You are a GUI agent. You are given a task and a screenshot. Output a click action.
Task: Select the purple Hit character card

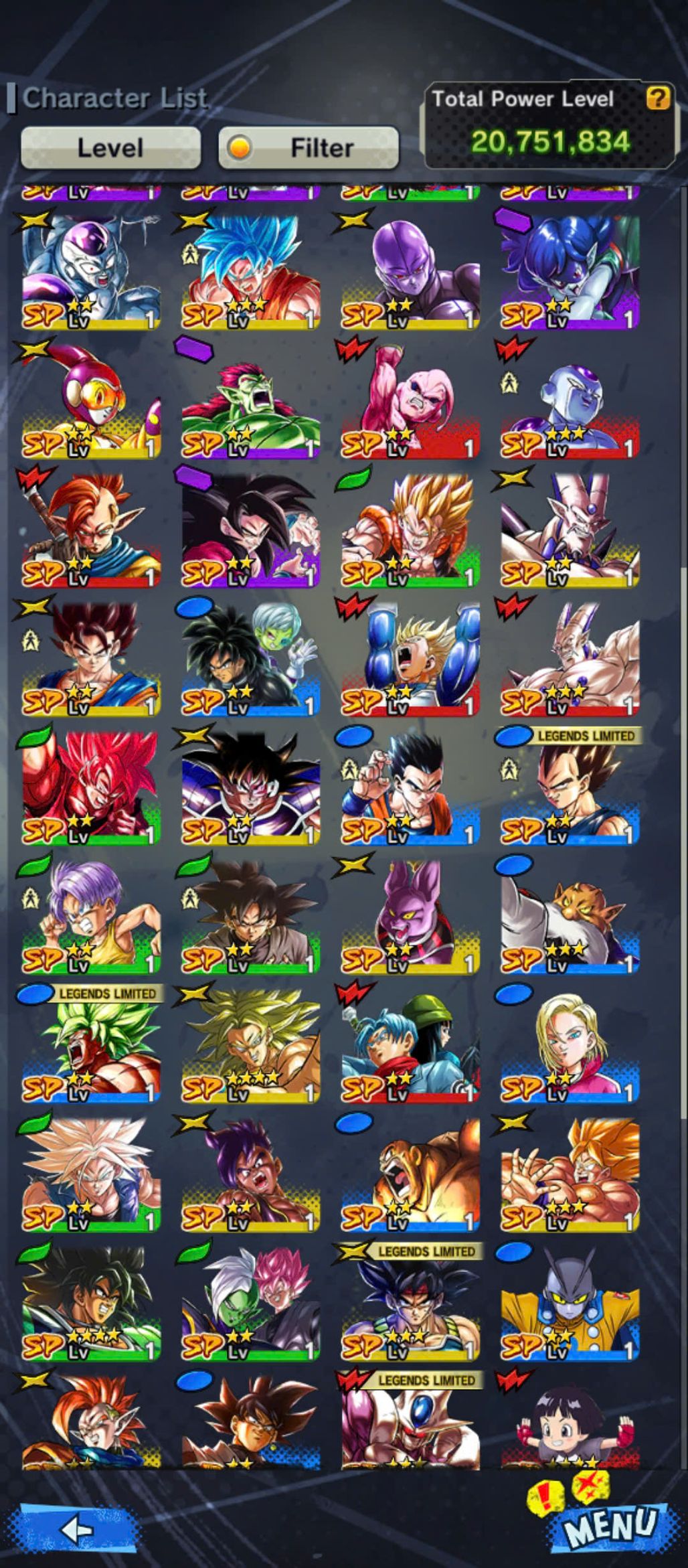click(x=410, y=272)
